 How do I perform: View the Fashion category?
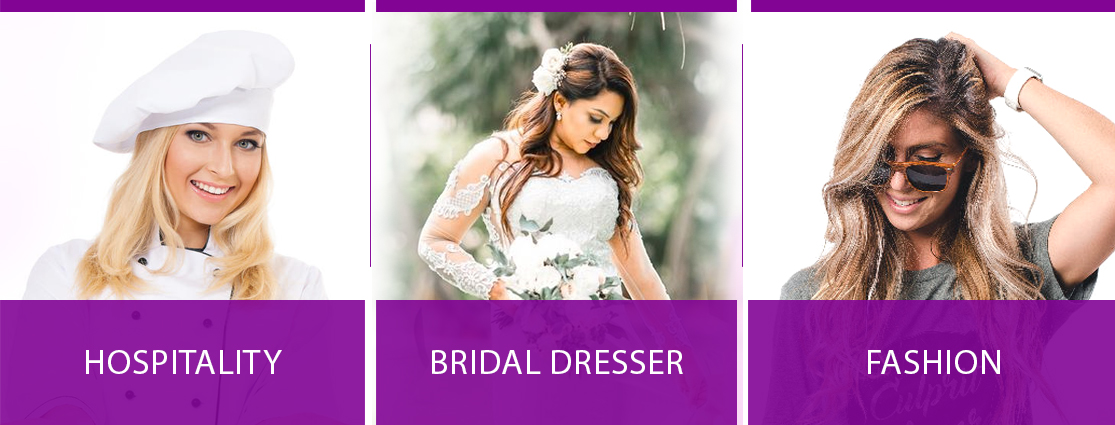(932, 361)
